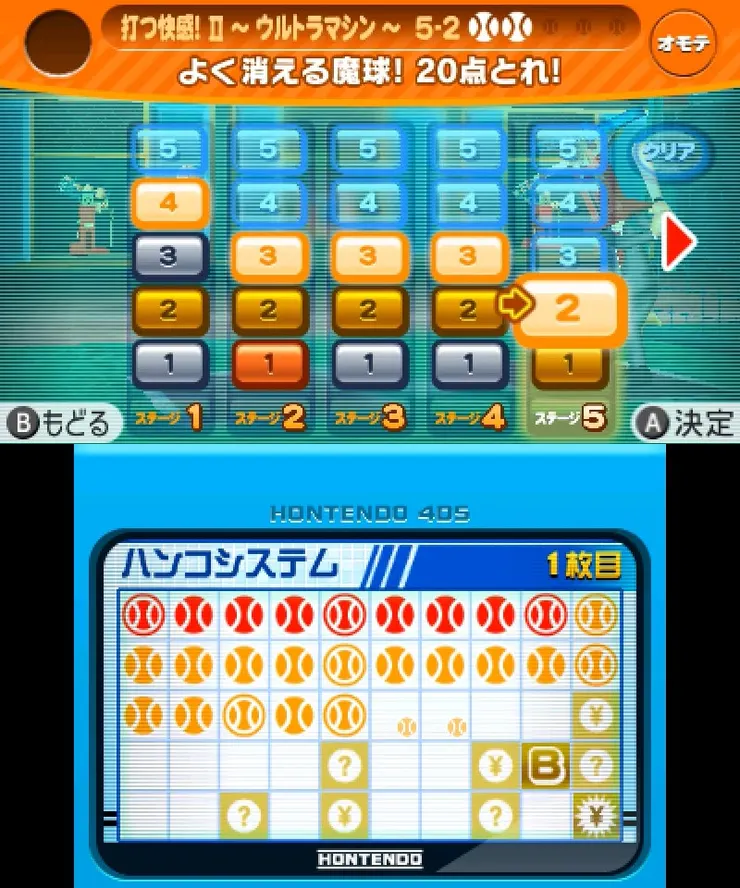Image resolution: width=740 pixels, height=888 pixels.
Task: Pick level 5 in ステージ2 column
Action: click(x=268, y=150)
